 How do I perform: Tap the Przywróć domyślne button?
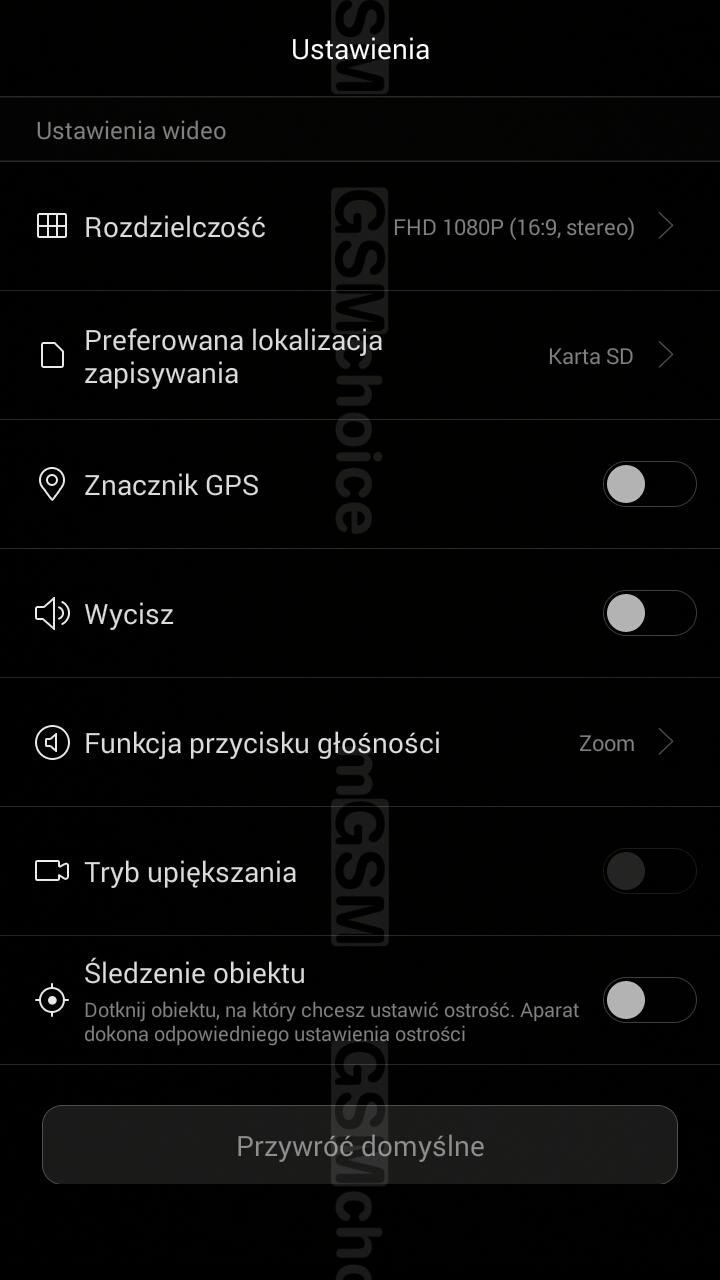(x=360, y=1145)
